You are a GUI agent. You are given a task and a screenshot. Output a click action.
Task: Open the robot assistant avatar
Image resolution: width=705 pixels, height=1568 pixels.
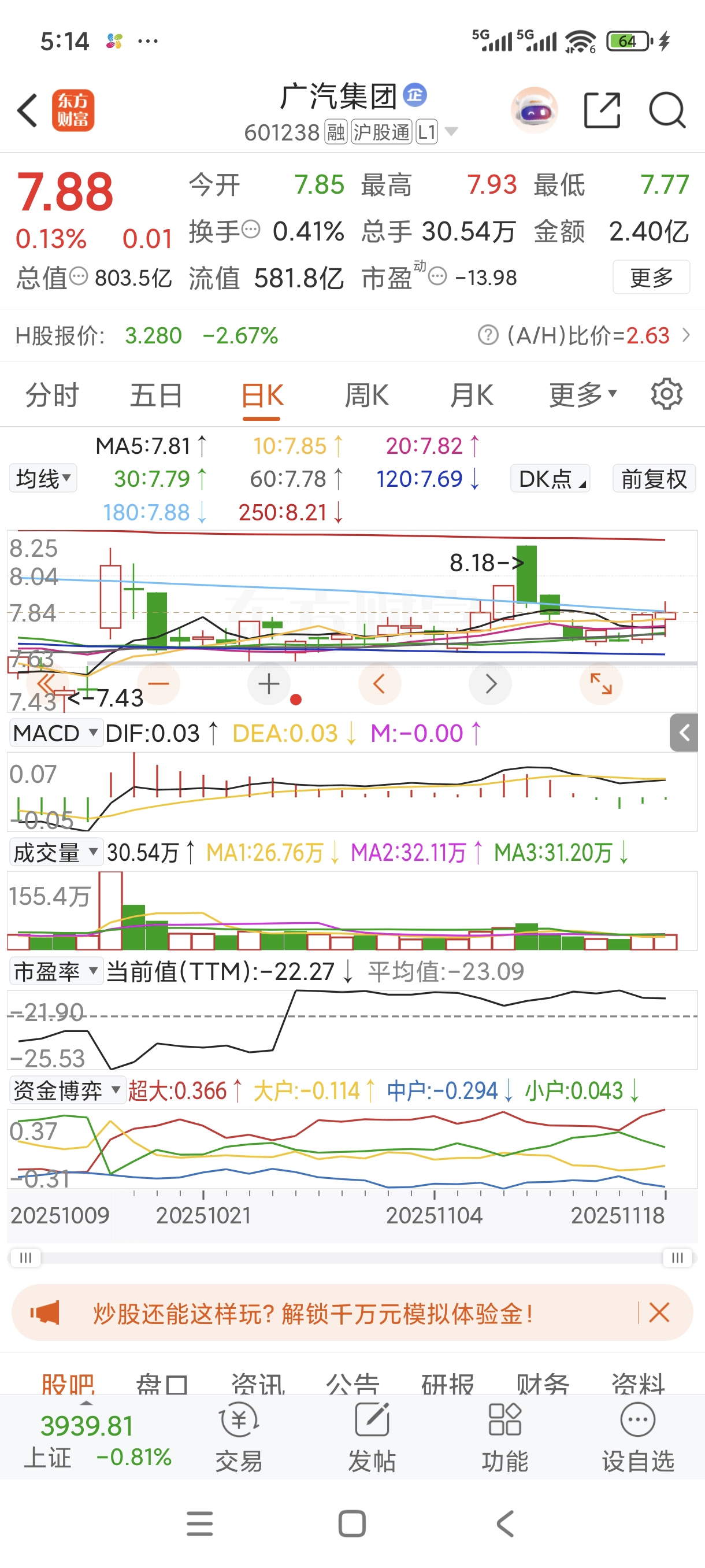pos(534,110)
